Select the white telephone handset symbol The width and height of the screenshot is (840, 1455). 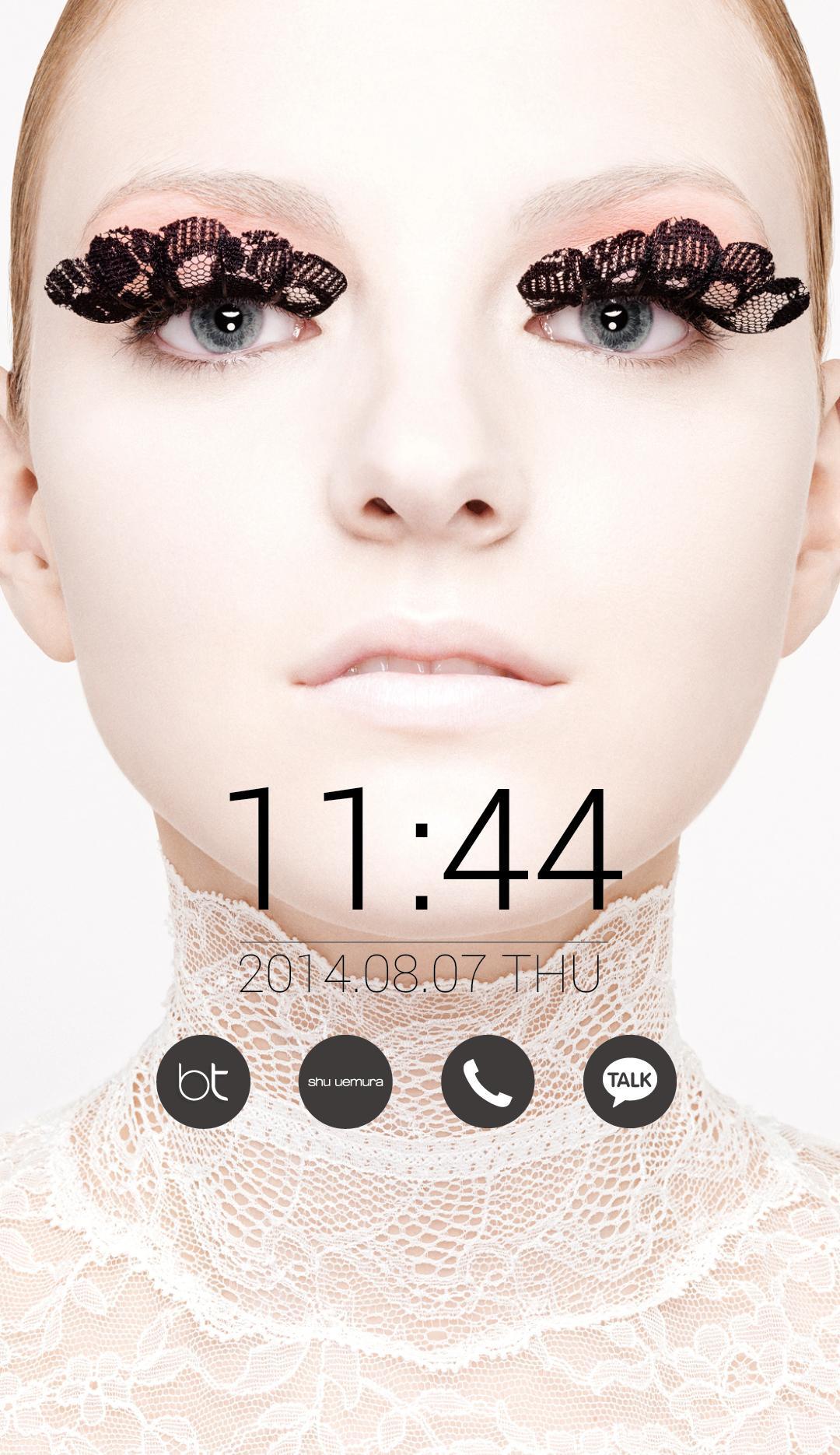click(486, 1082)
